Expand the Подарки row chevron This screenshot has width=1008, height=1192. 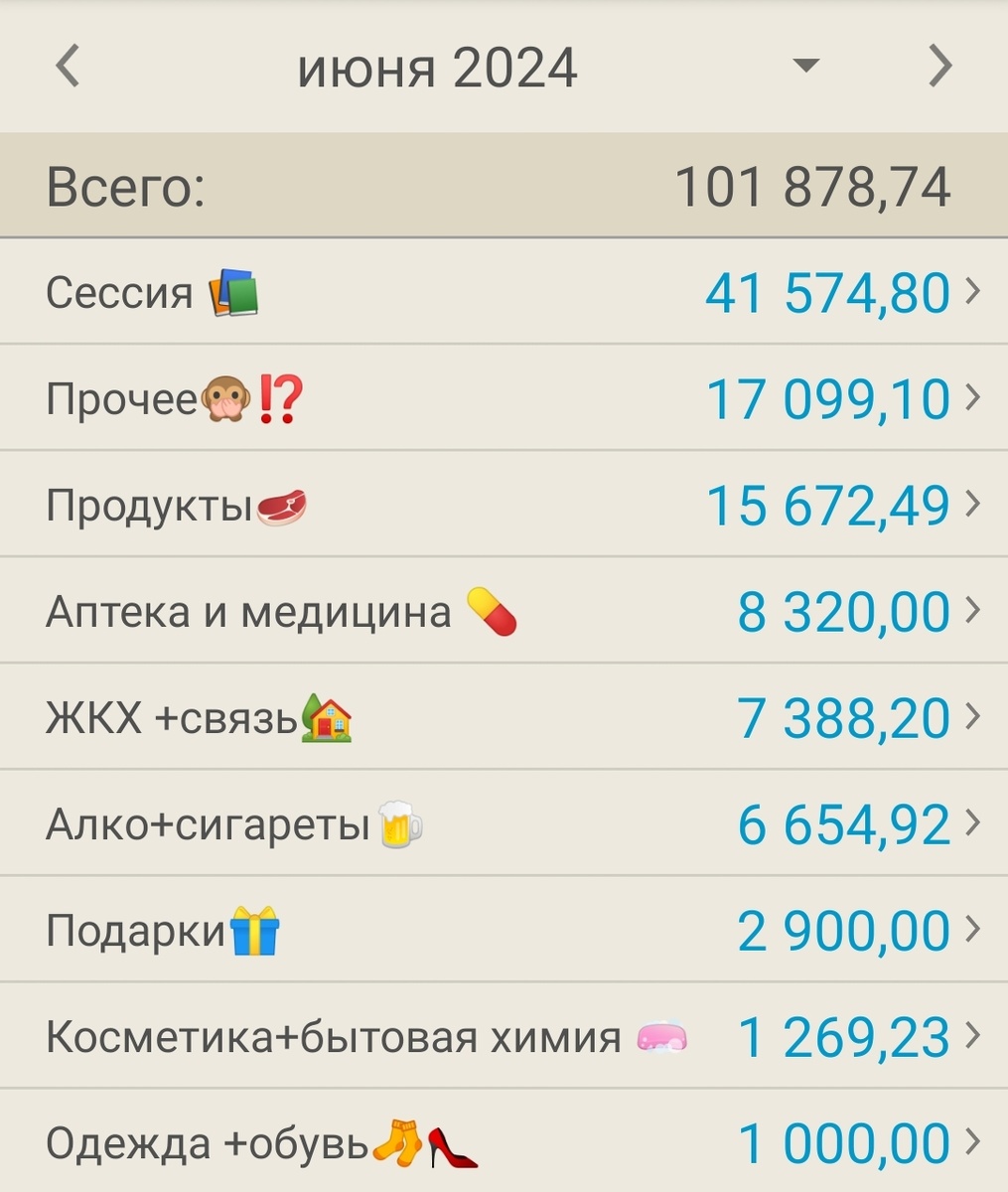(971, 929)
